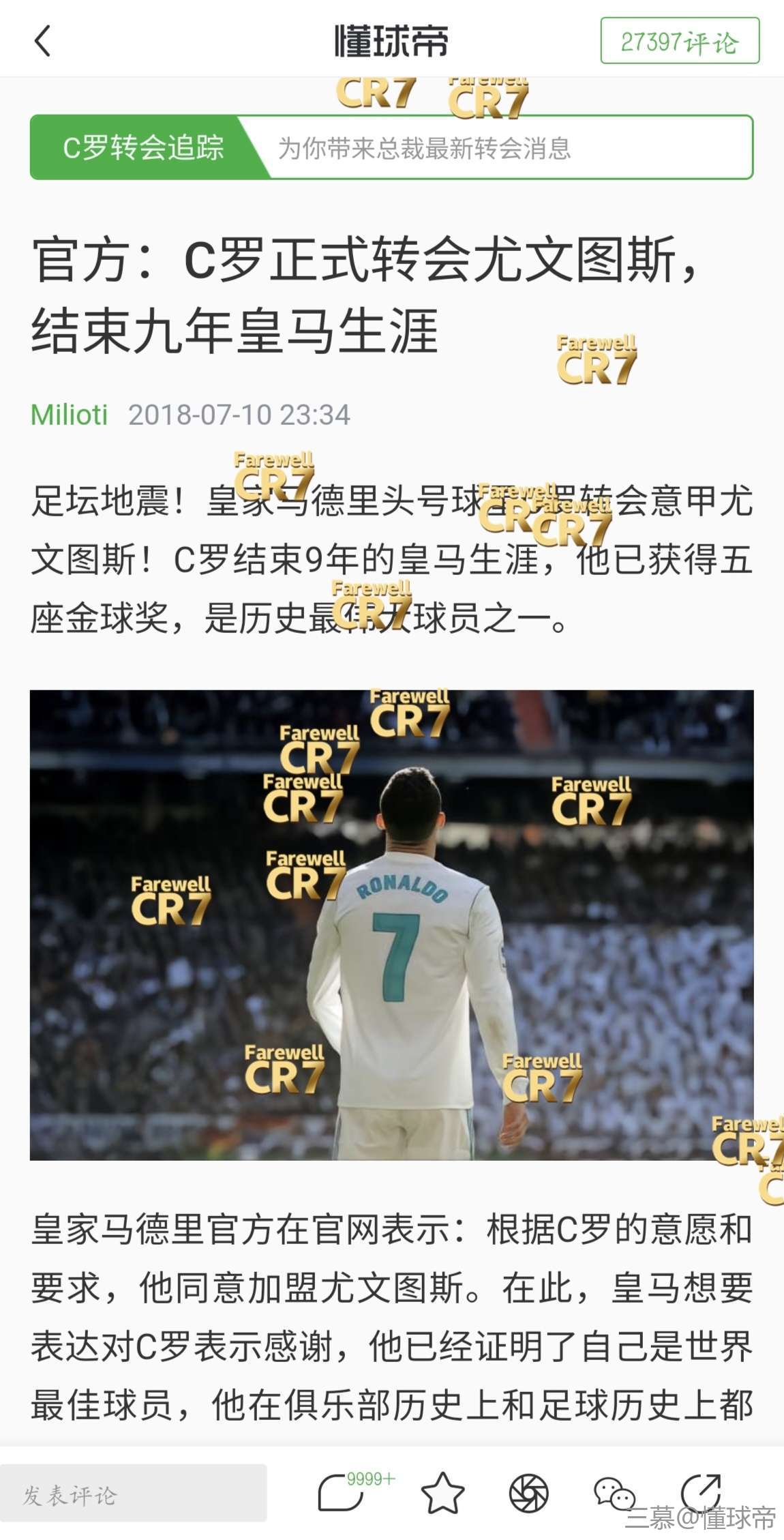This screenshot has height=1540, width=784.
Task: Share the article to WeChat
Action: pos(614,1494)
